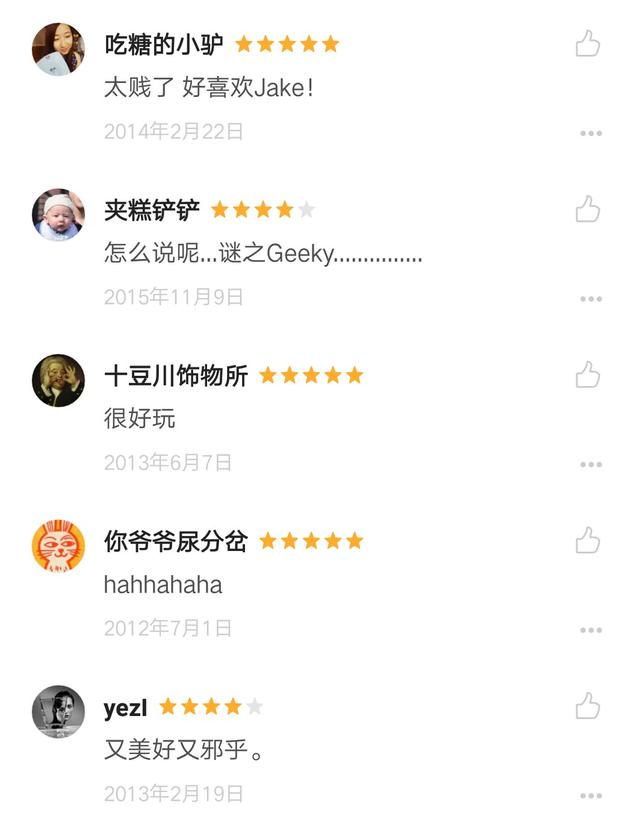Open more options for 吃糖的小驴's review

(x=591, y=133)
